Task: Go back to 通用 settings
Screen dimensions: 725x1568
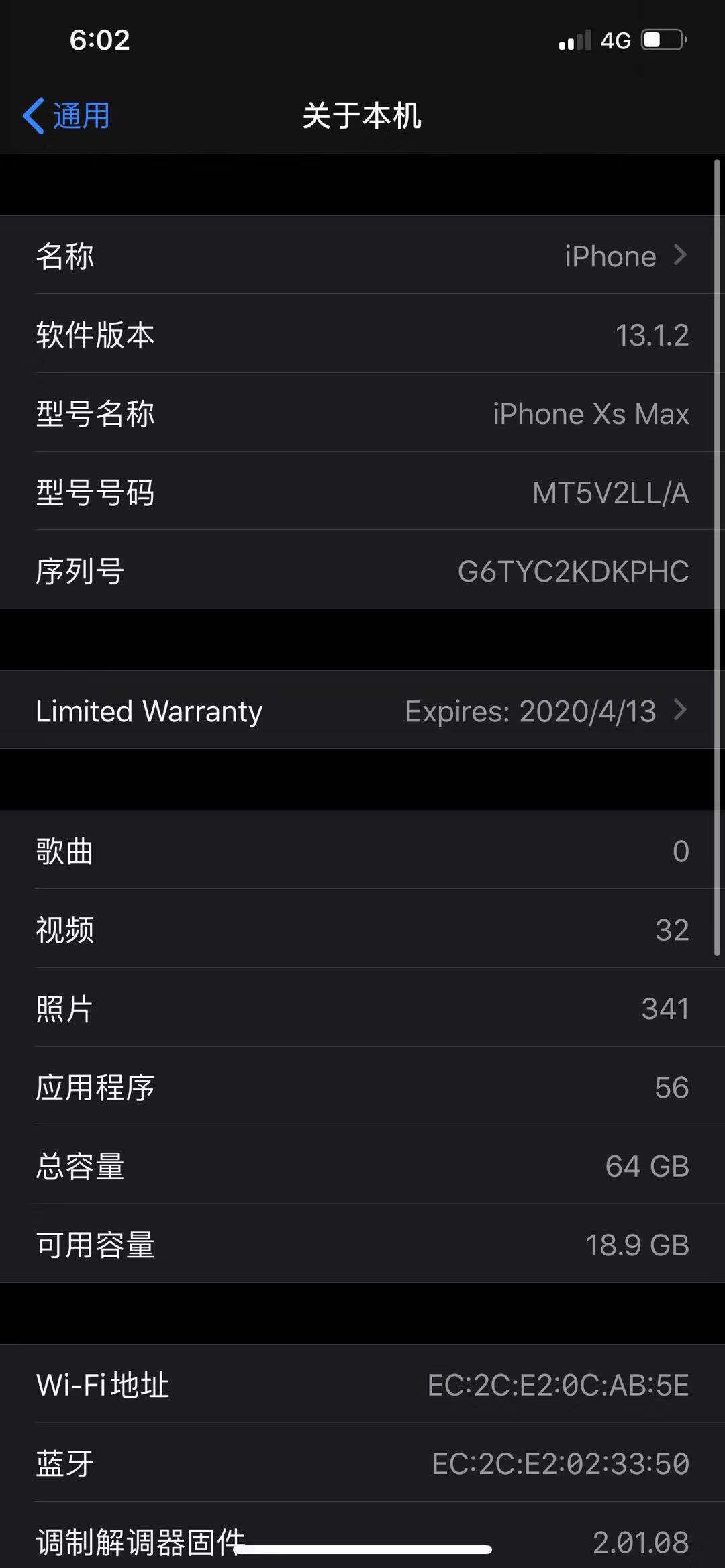Action: point(67,116)
